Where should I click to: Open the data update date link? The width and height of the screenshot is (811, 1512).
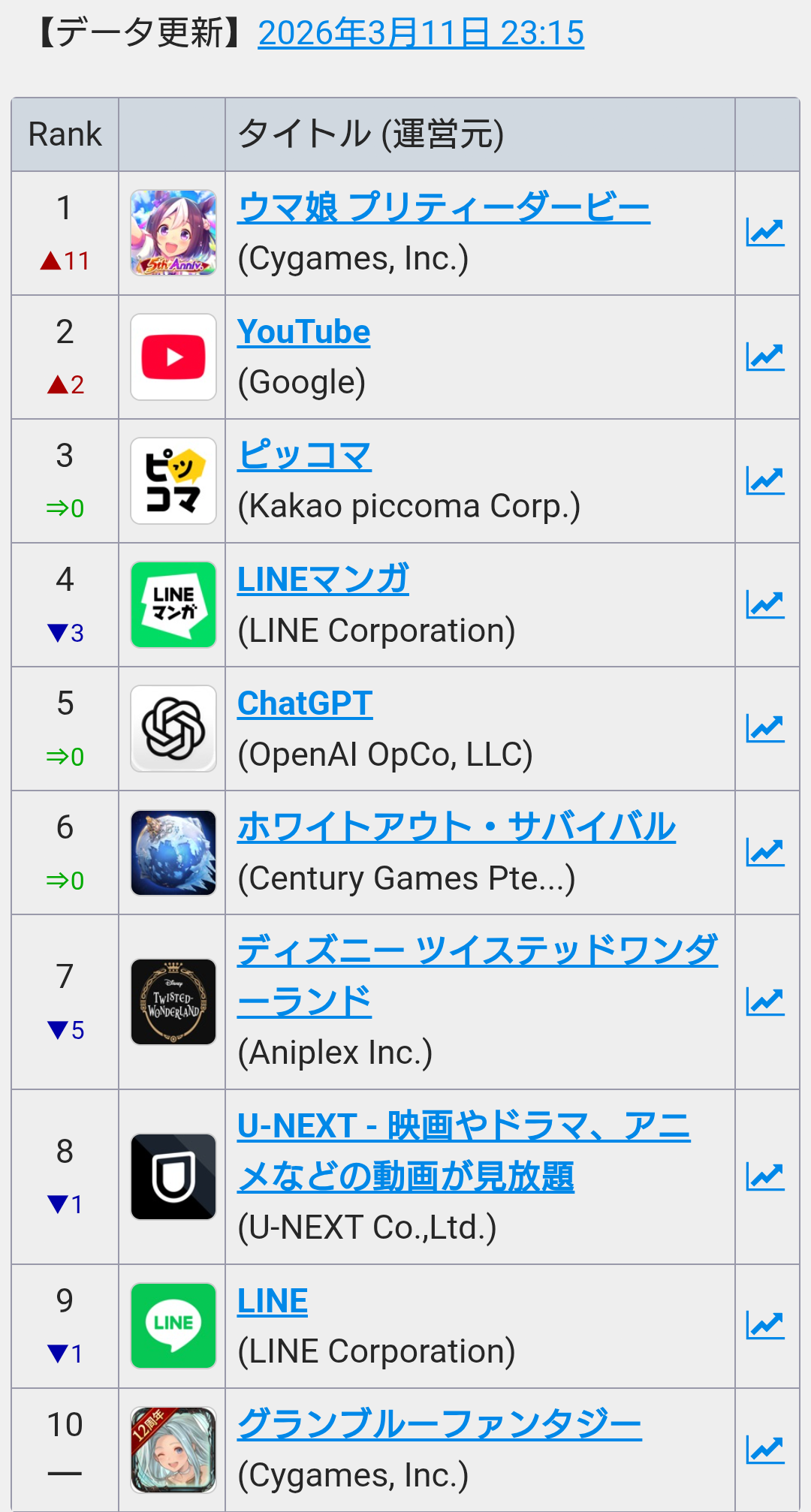[421, 33]
